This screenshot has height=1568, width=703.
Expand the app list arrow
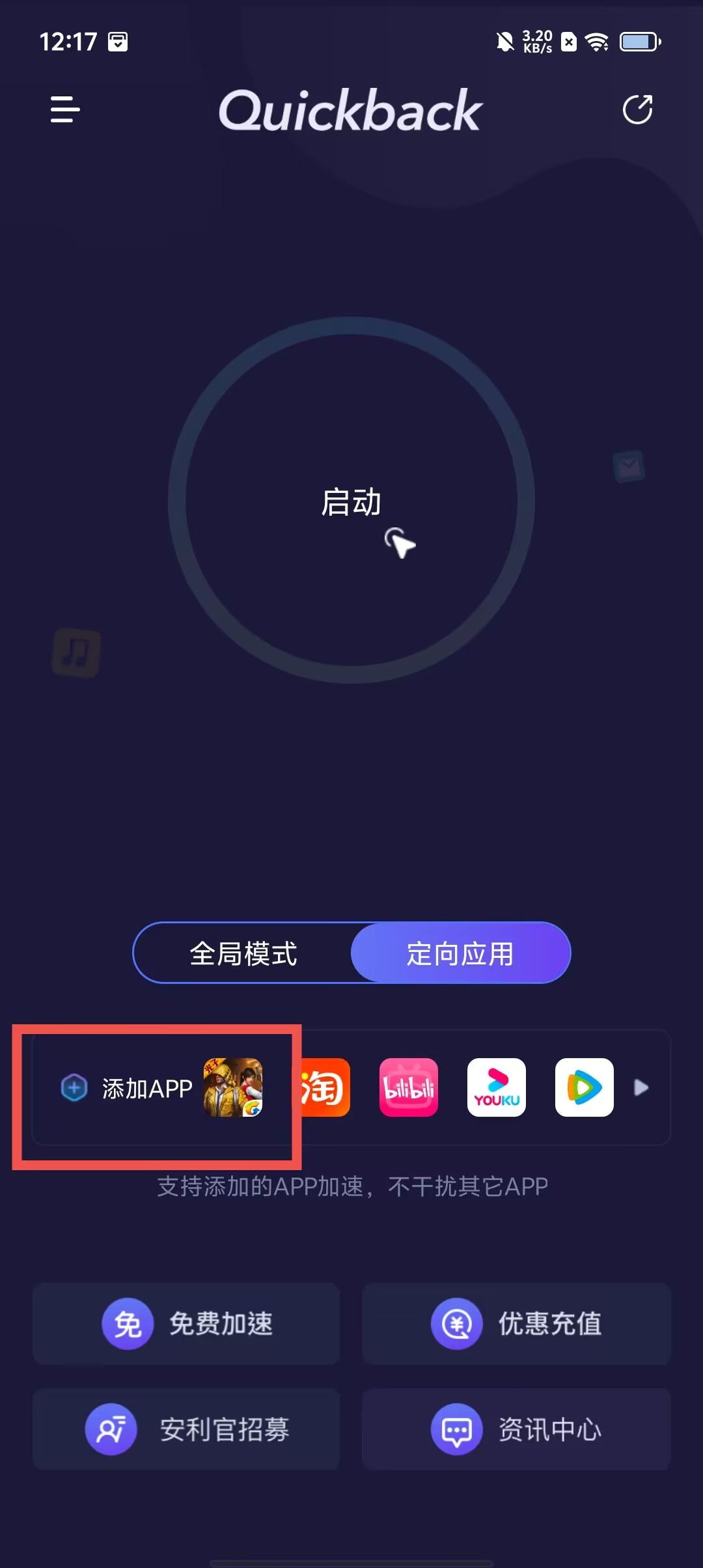641,1087
